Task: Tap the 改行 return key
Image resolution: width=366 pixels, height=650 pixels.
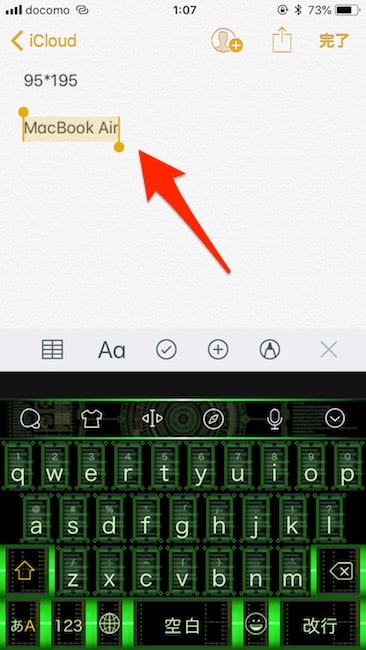Action: pos(321,624)
